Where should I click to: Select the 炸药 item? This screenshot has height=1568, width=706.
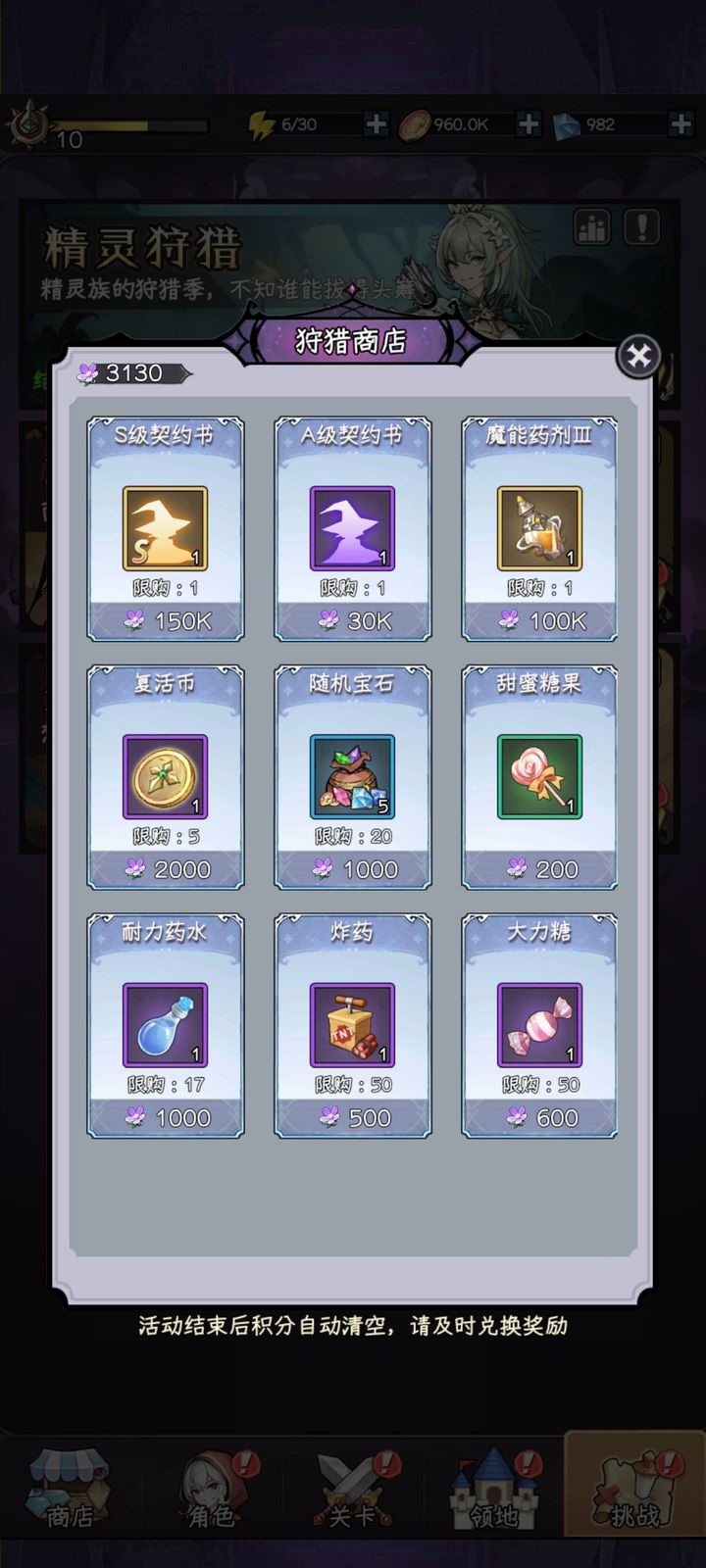(352, 1026)
